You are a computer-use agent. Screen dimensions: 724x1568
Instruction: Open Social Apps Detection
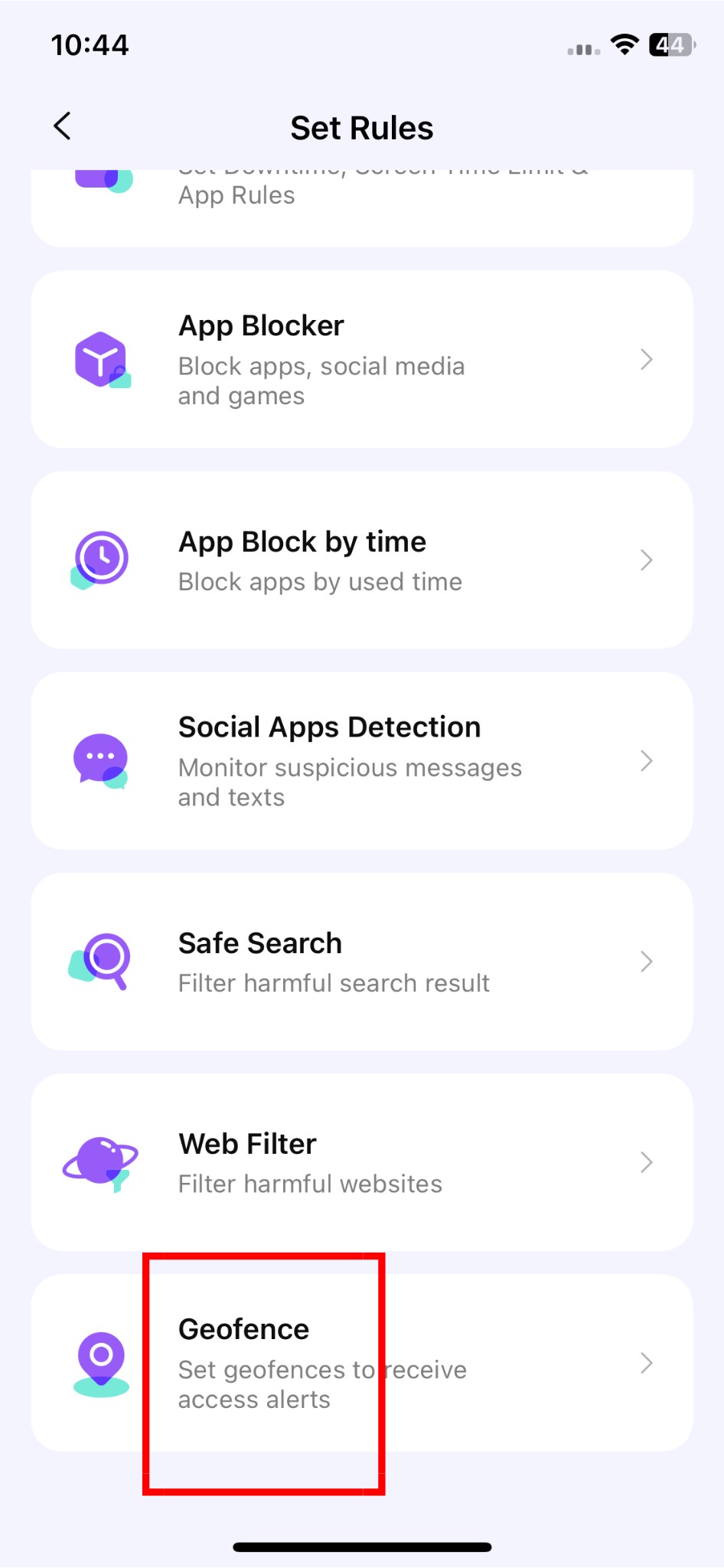pos(361,761)
